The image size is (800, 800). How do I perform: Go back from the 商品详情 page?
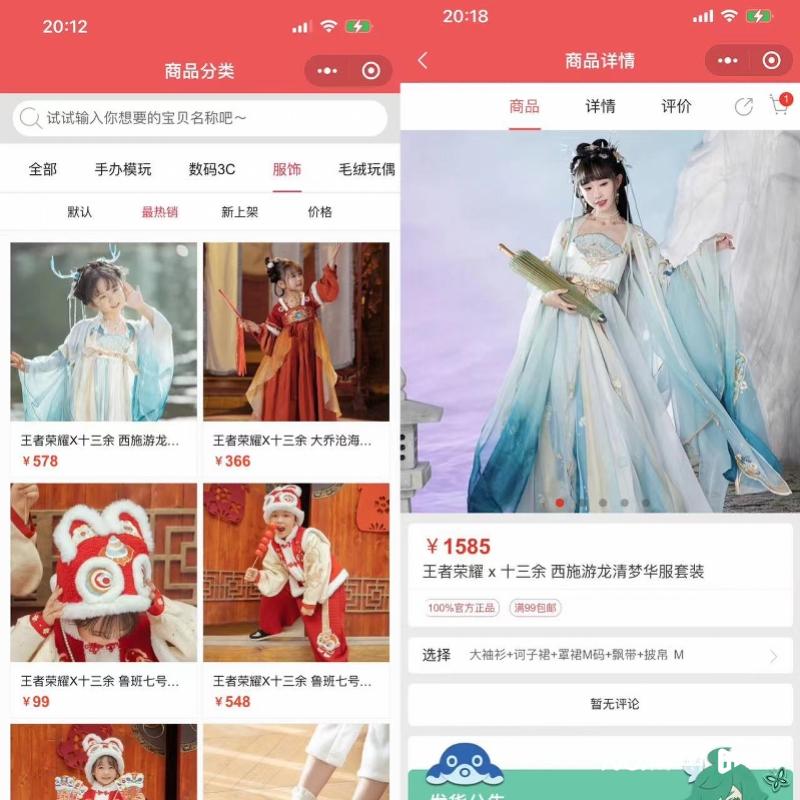423,61
